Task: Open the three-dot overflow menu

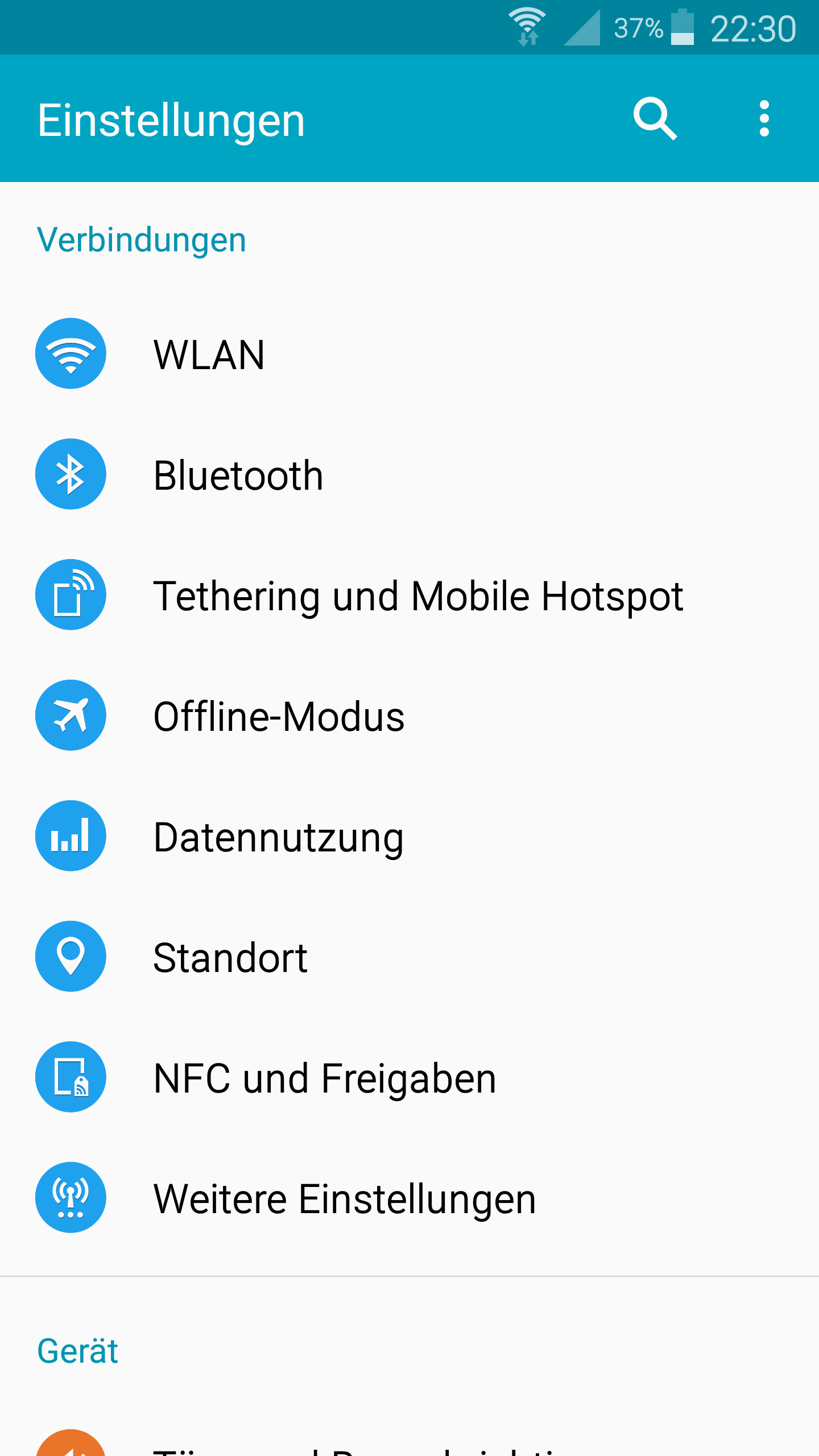Action: [x=764, y=118]
